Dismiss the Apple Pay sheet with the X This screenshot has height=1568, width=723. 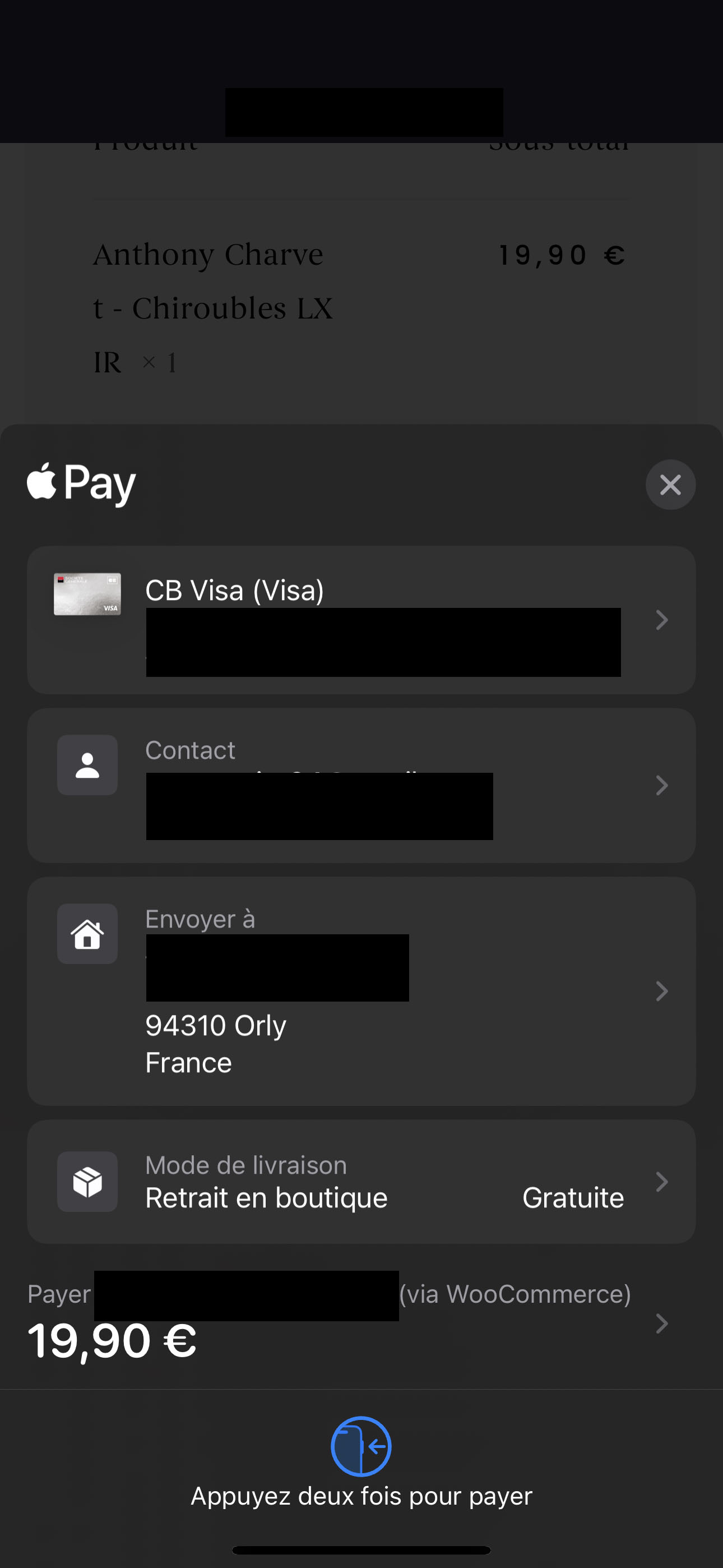click(x=670, y=485)
